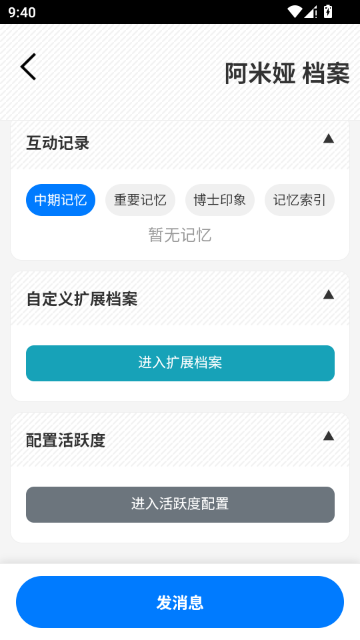The width and height of the screenshot is (360, 640).
Task: Tap the 进入扩展档案 button
Action: tap(180, 363)
